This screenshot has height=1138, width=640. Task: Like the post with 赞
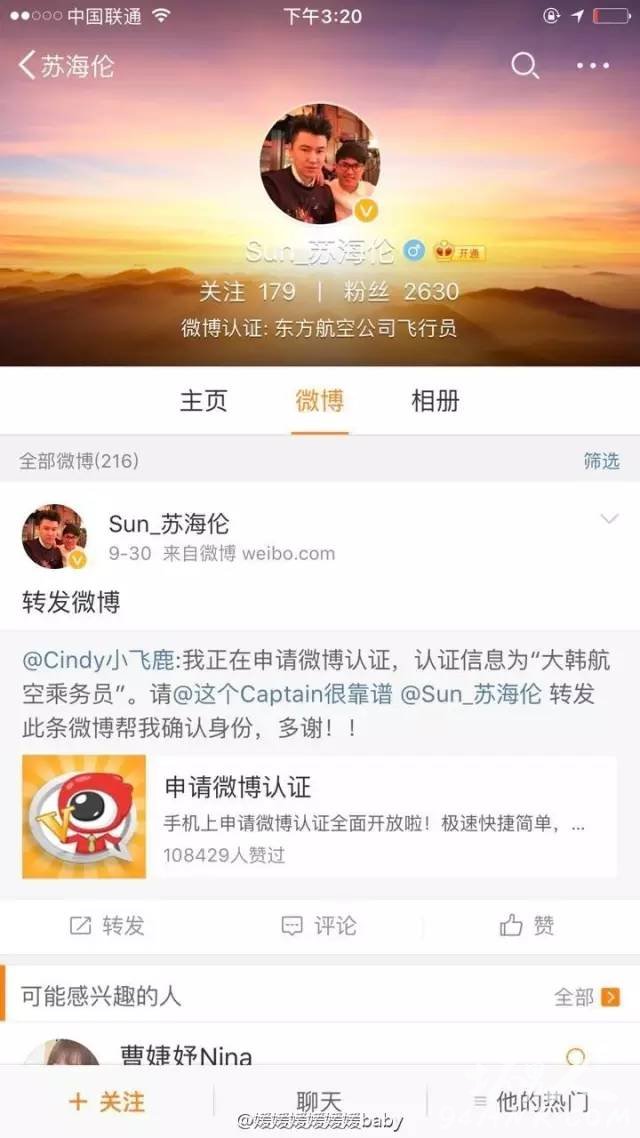(x=528, y=925)
